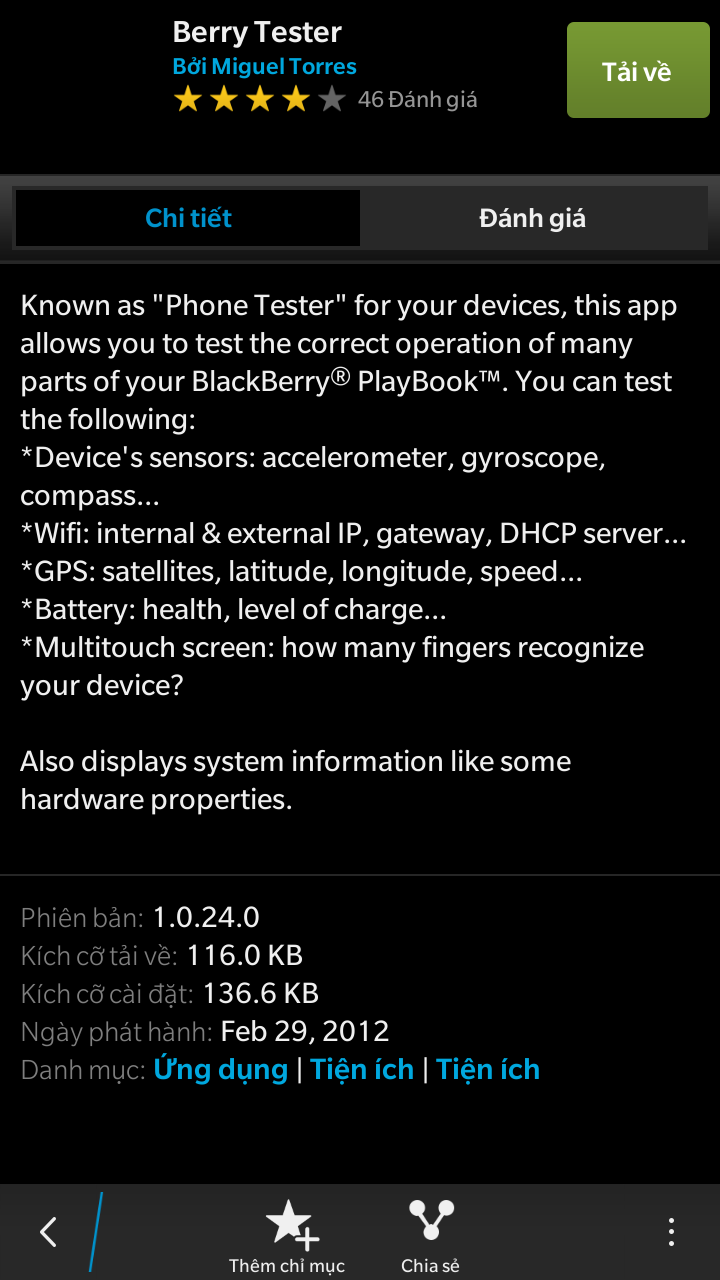This screenshot has height=1280, width=720.
Task: Share this app with Chia sẻ
Action: pos(431,1236)
